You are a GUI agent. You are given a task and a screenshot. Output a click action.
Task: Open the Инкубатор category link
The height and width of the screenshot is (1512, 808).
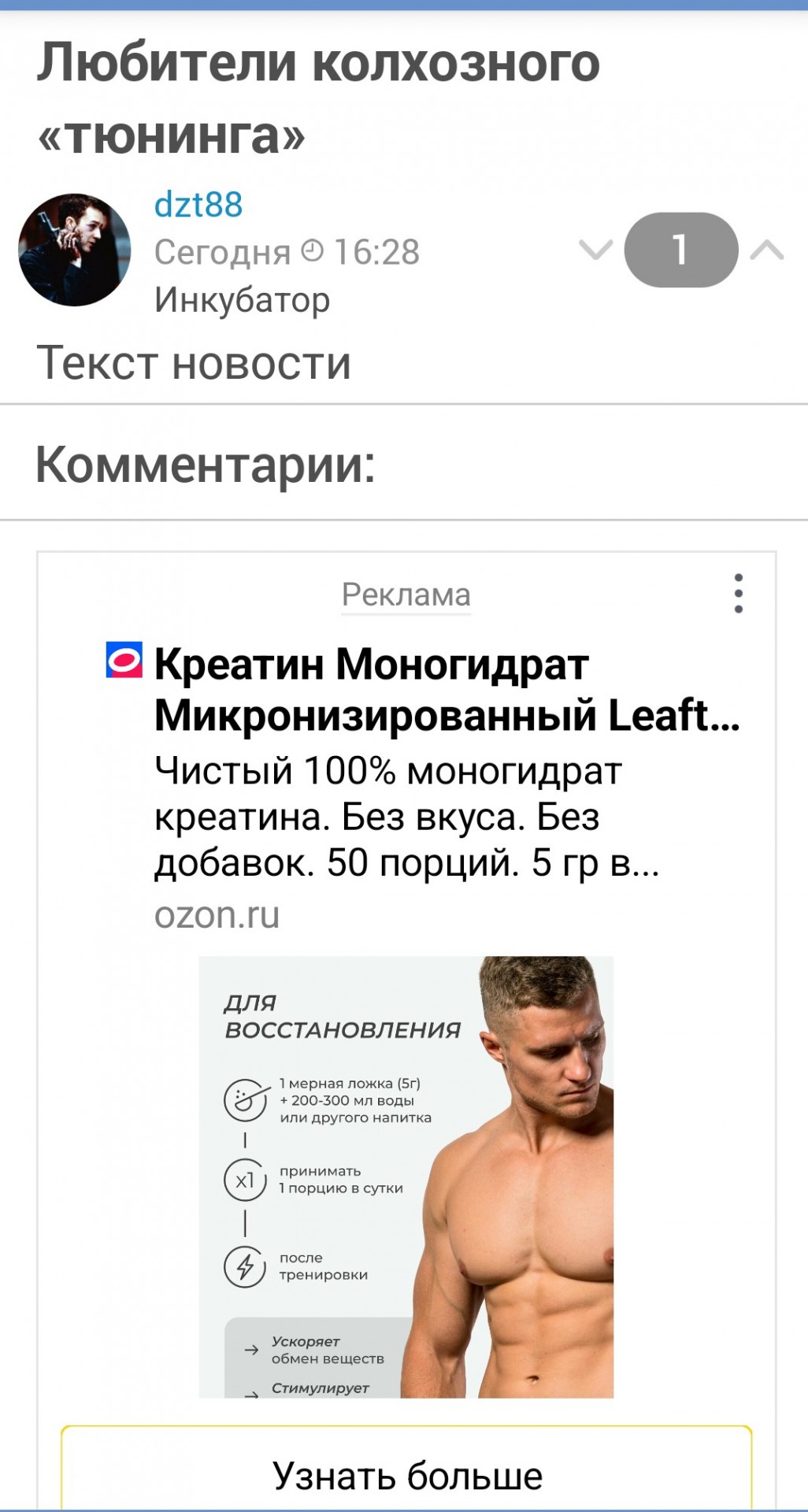pyautogui.click(x=242, y=300)
